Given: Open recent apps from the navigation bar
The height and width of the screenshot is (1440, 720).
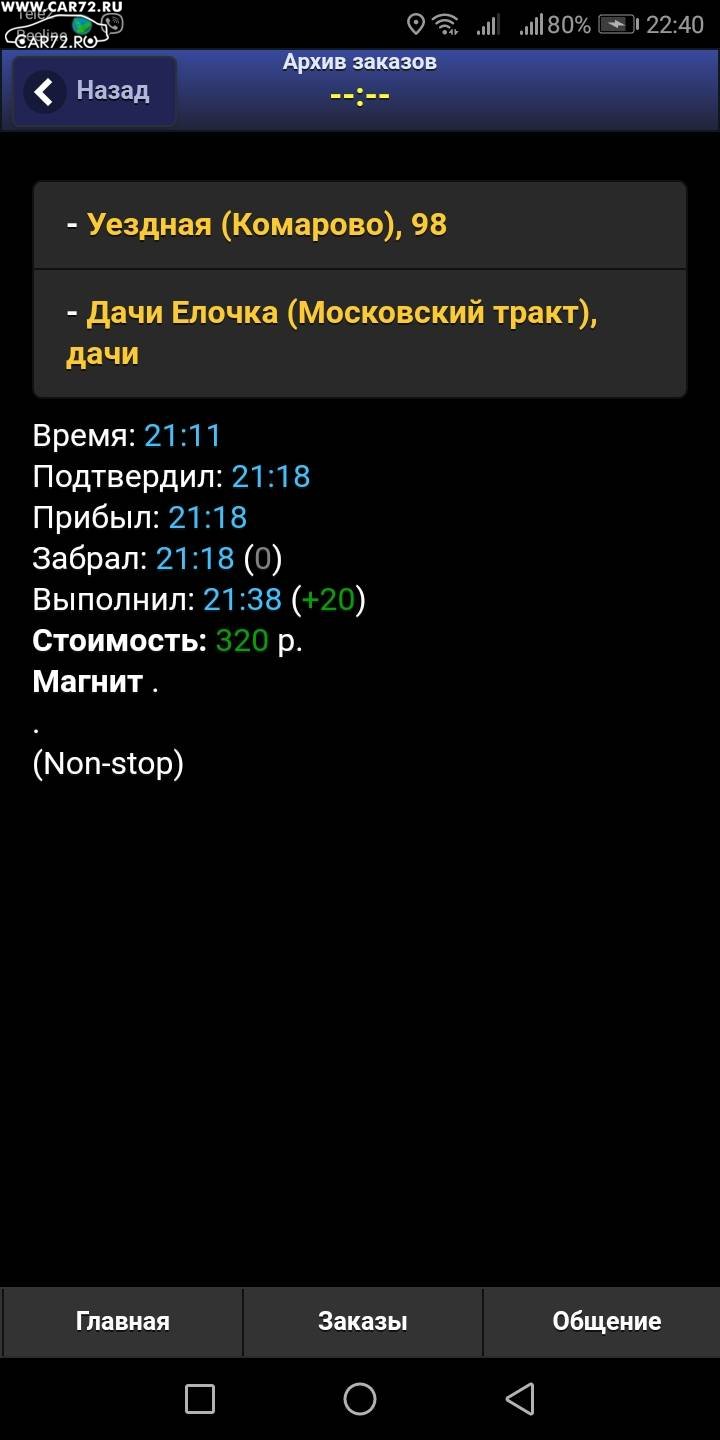Looking at the screenshot, I should 200,1399.
